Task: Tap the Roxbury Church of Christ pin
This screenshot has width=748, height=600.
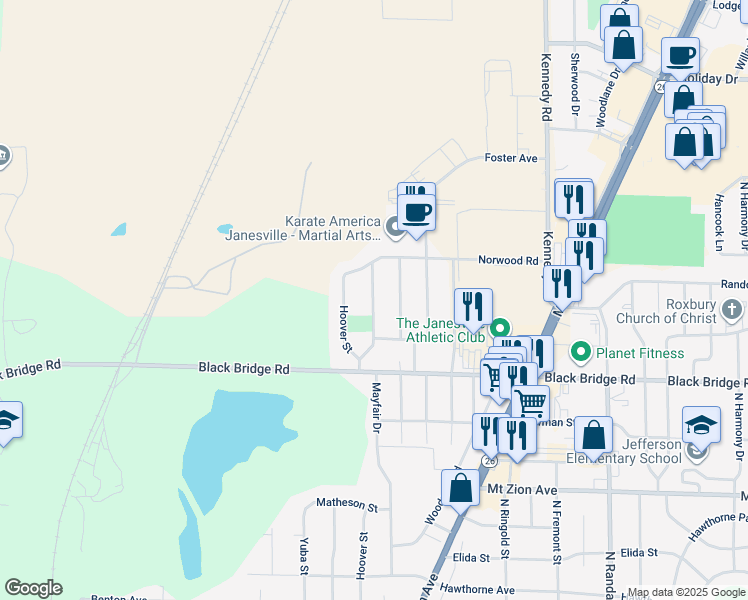Action: pos(734,314)
